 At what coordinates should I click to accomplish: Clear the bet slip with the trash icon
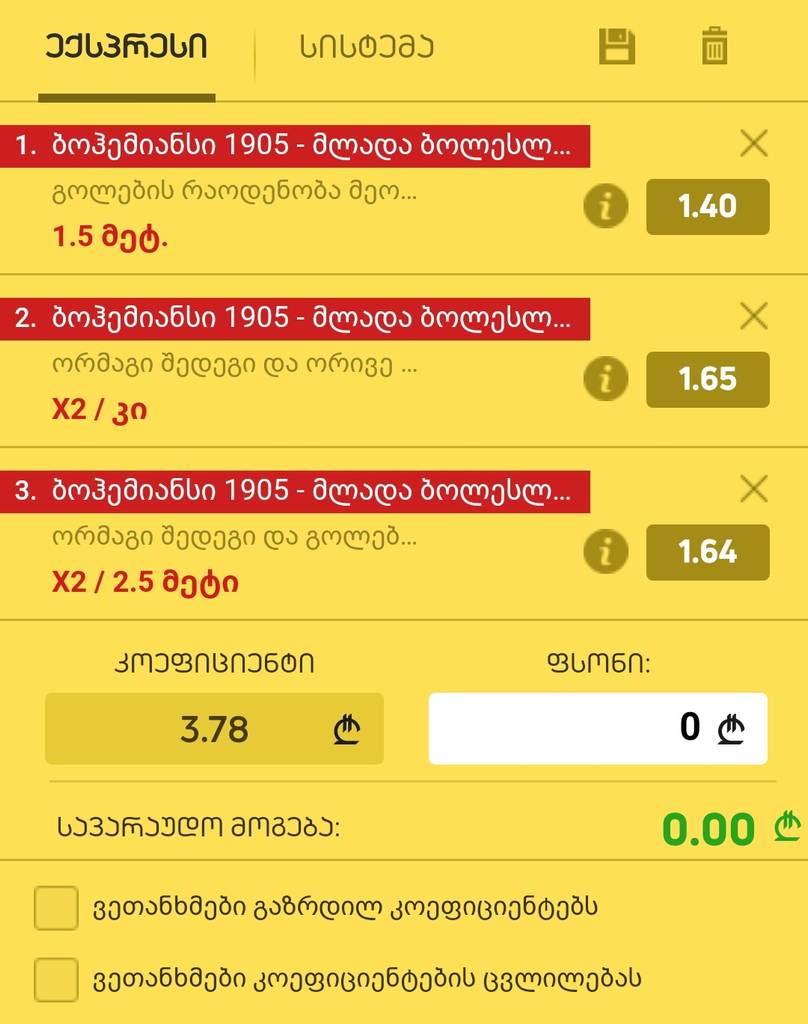[714, 47]
